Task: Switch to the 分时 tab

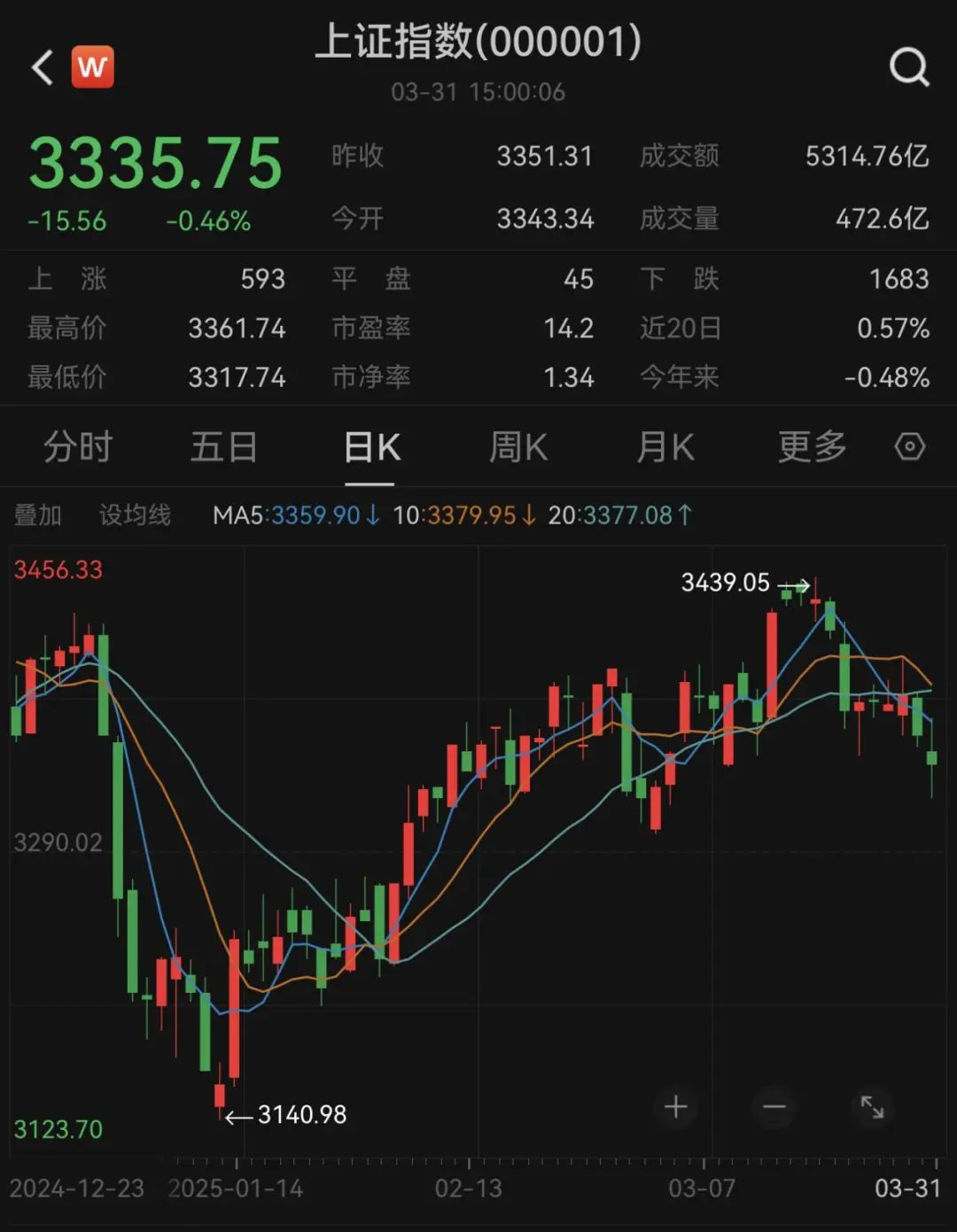Action: click(x=78, y=447)
